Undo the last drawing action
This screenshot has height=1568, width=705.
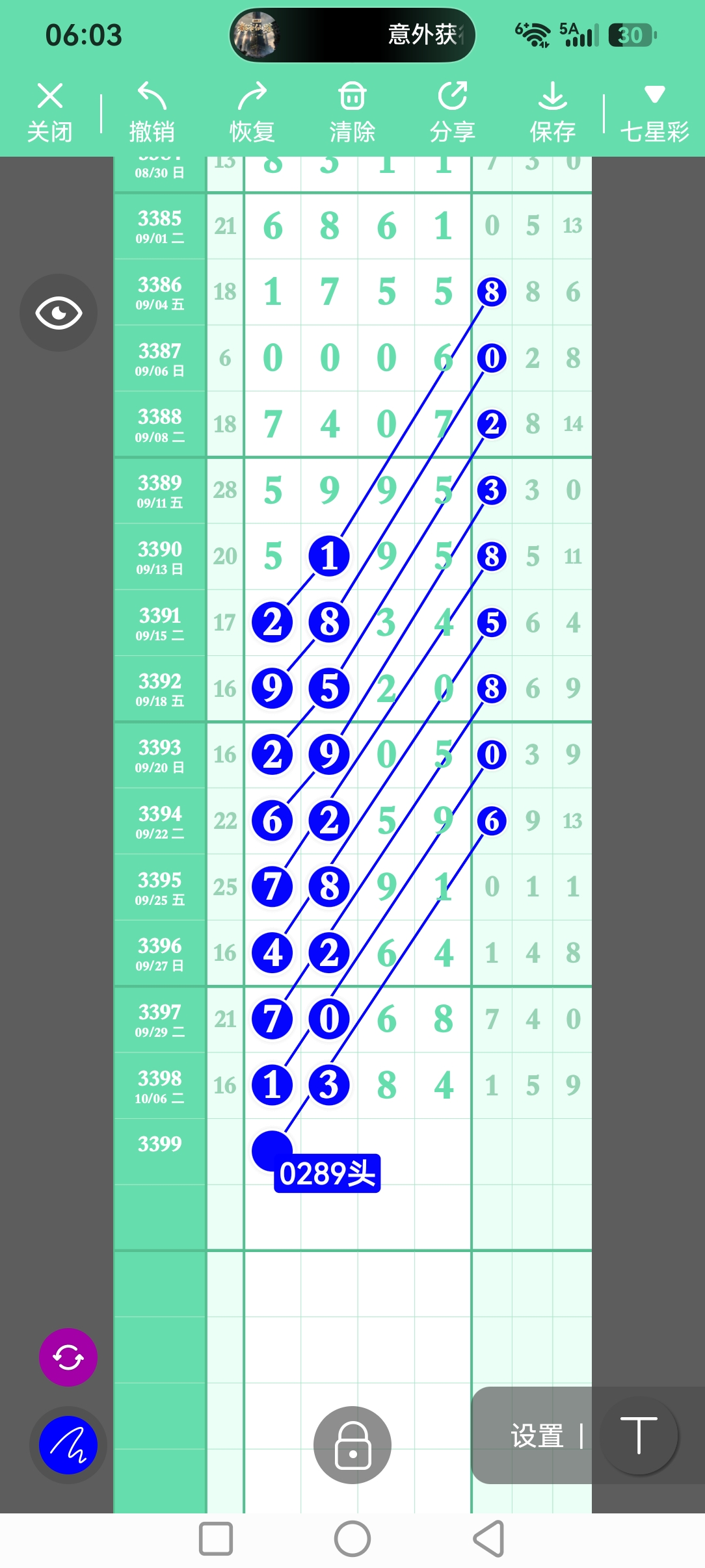[x=152, y=112]
